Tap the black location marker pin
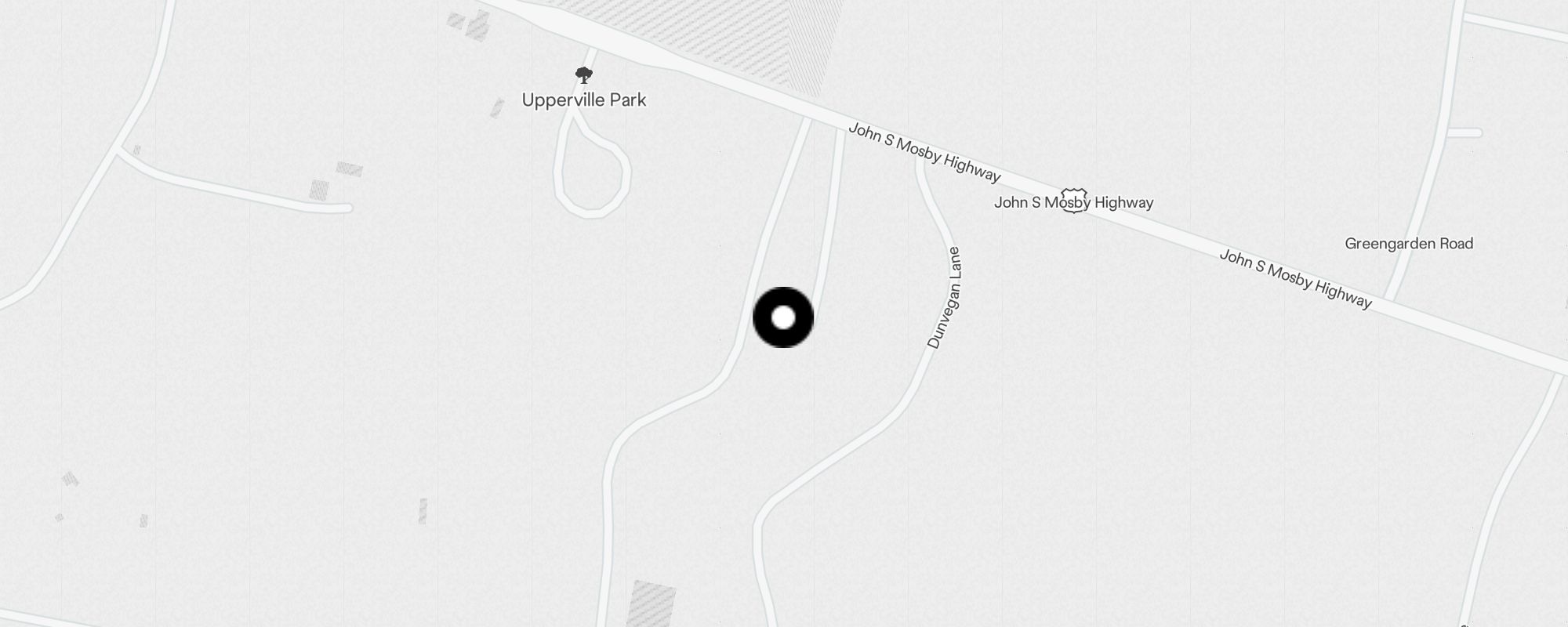Screen dimensions: 1568x627 click(783, 317)
